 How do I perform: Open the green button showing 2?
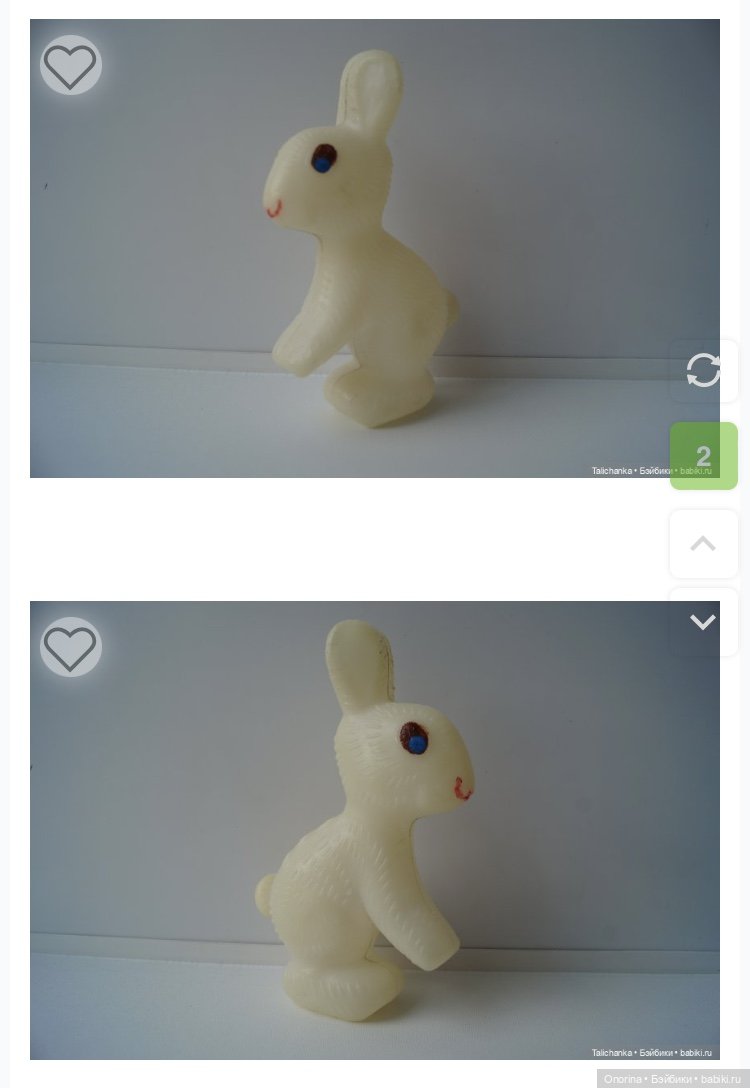(703, 456)
